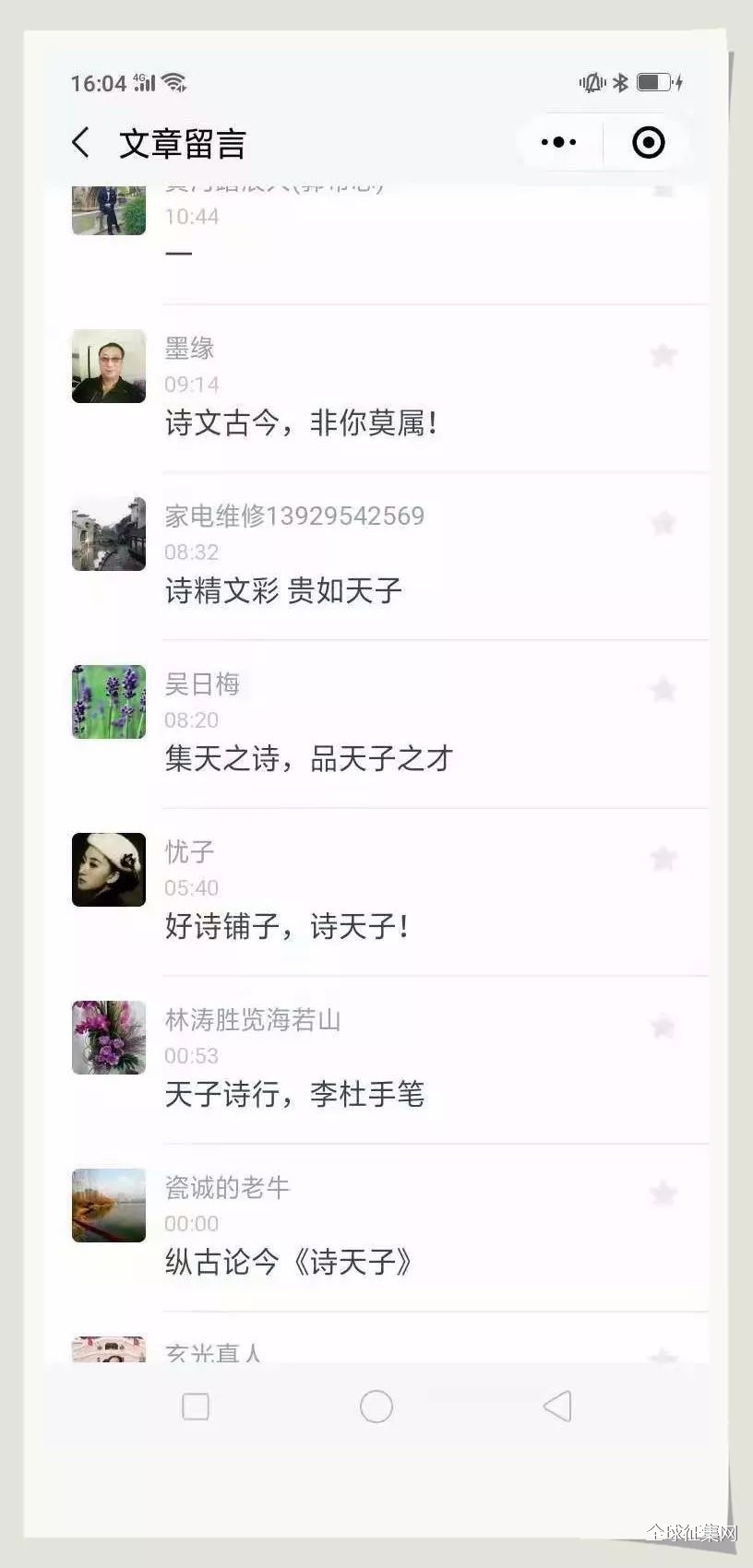Open 忧子's avatar picture

109,870
